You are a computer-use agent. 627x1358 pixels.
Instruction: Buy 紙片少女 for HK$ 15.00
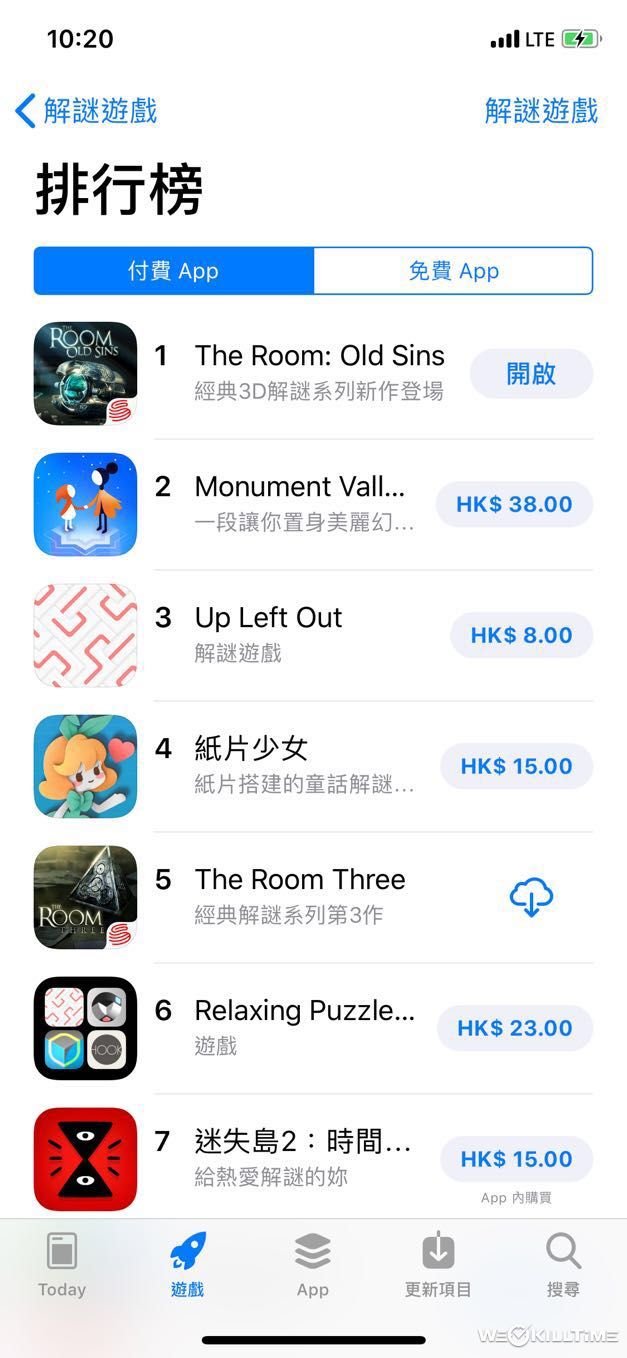tap(516, 766)
